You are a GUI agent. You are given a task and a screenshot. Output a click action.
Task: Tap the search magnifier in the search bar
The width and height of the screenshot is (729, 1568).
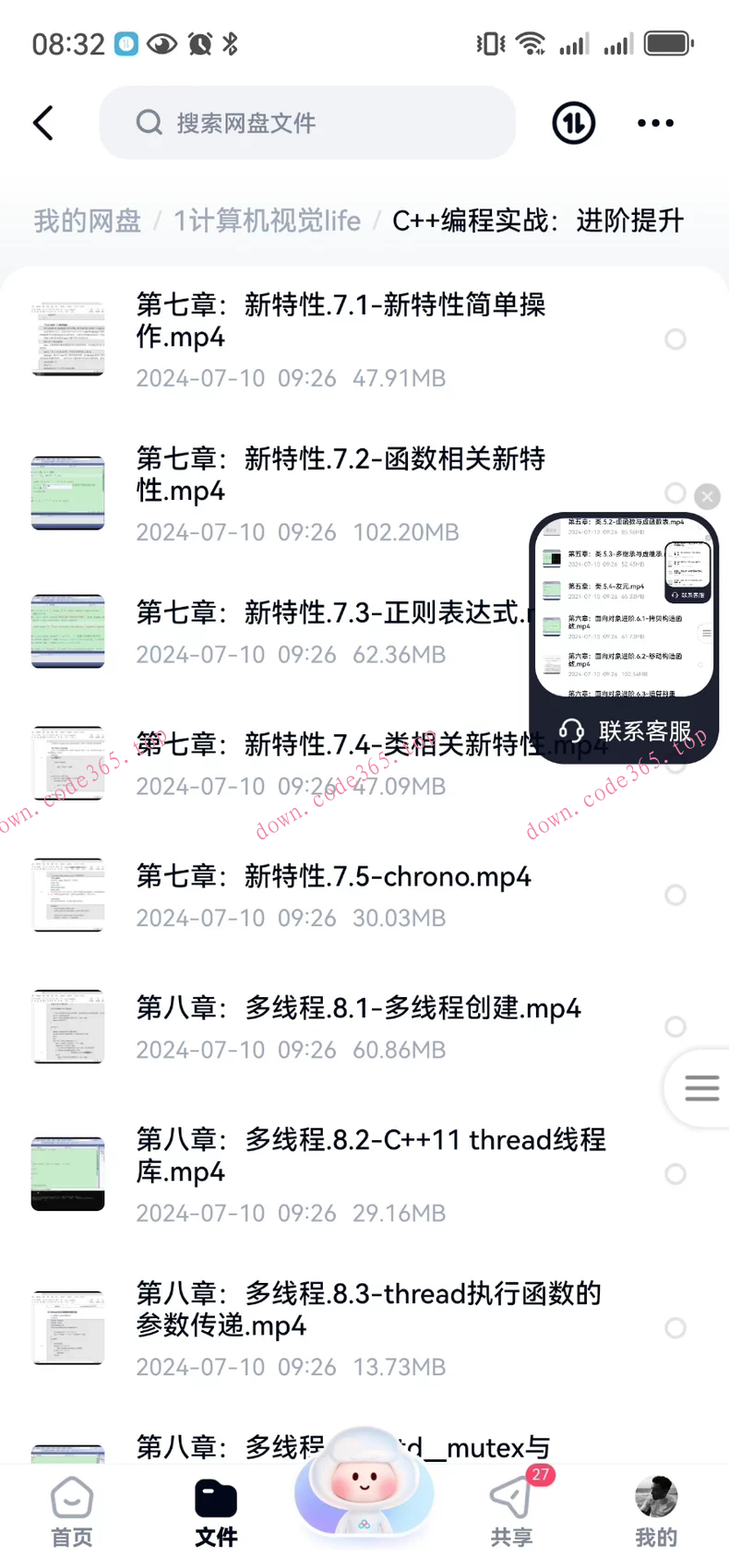(x=149, y=122)
